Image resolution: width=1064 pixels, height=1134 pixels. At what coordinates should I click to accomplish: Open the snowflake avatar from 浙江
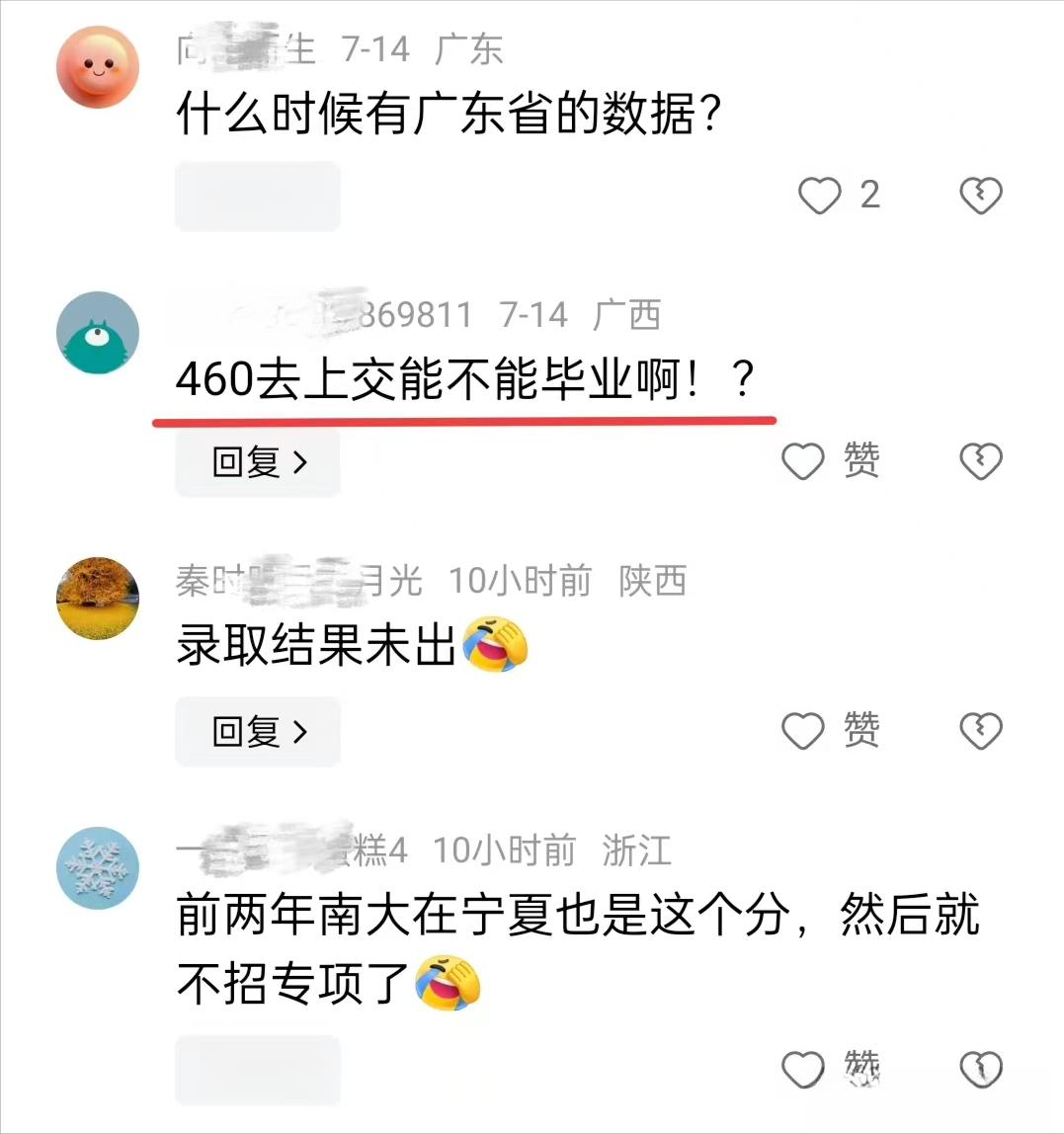[98, 867]
